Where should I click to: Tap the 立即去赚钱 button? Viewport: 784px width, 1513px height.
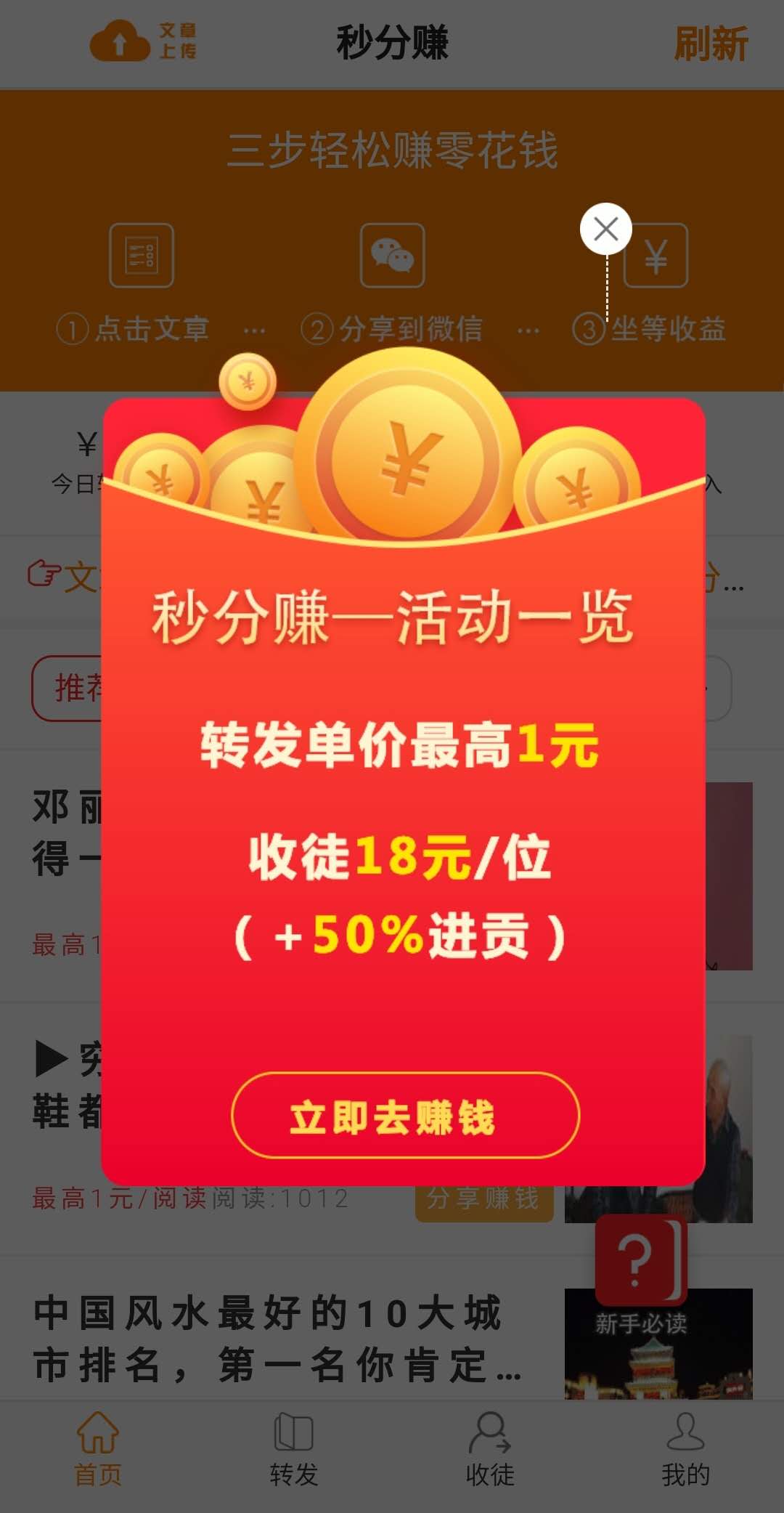pyautogui.click(x=405, y=1115)
